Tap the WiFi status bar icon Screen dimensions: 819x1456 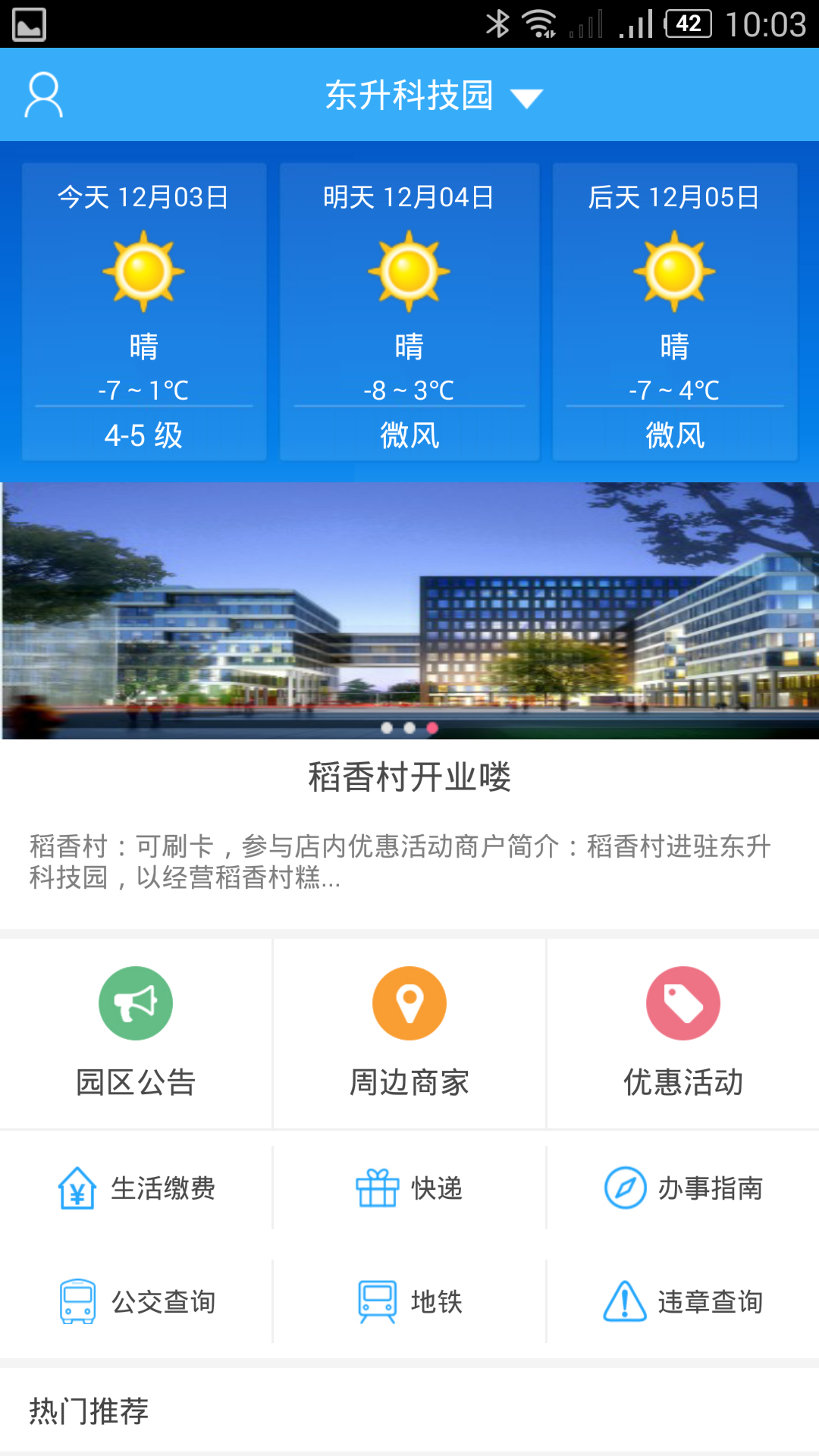pos(540,23)
